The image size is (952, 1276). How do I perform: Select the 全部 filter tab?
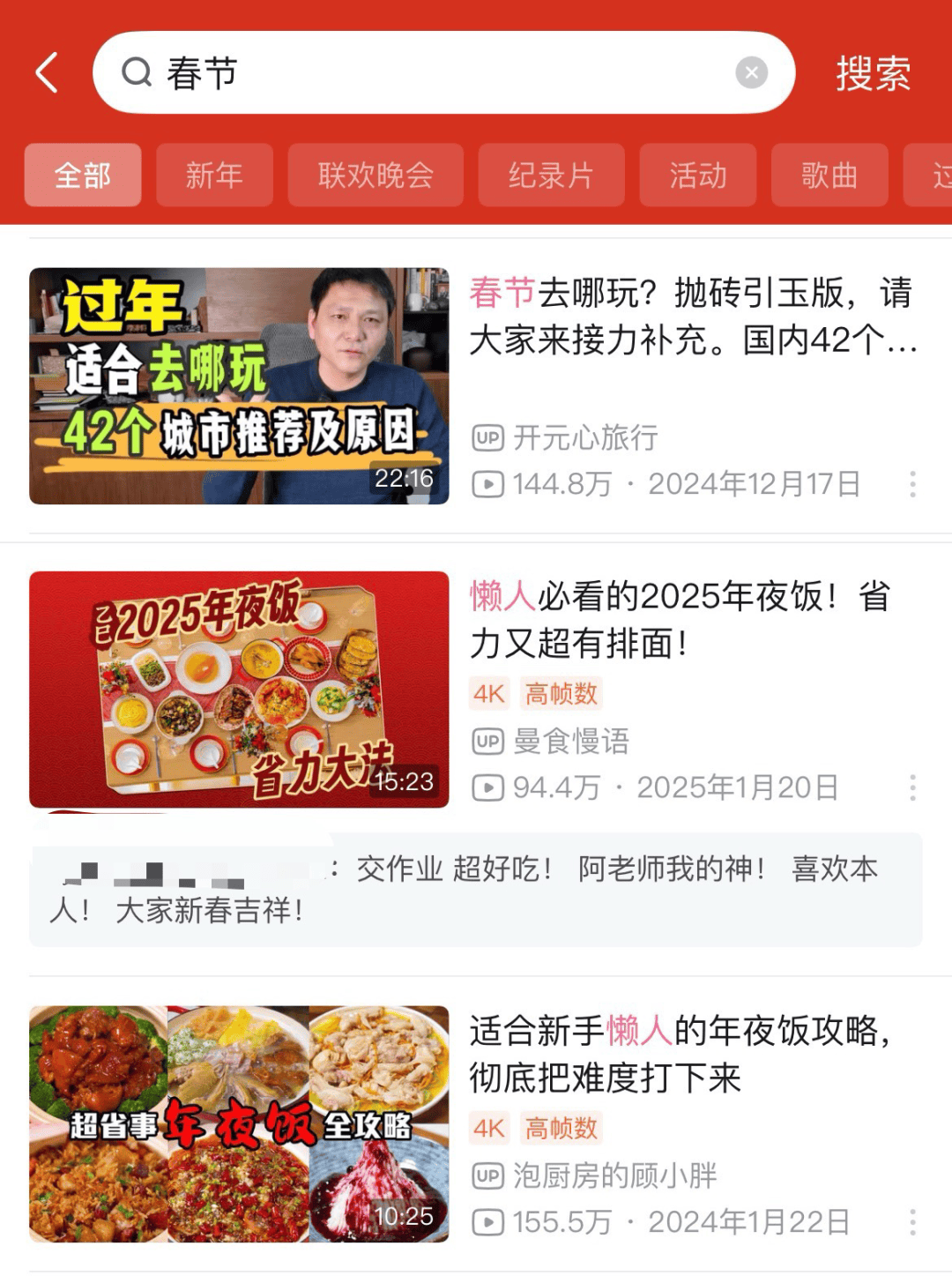(x=83, y=175)
